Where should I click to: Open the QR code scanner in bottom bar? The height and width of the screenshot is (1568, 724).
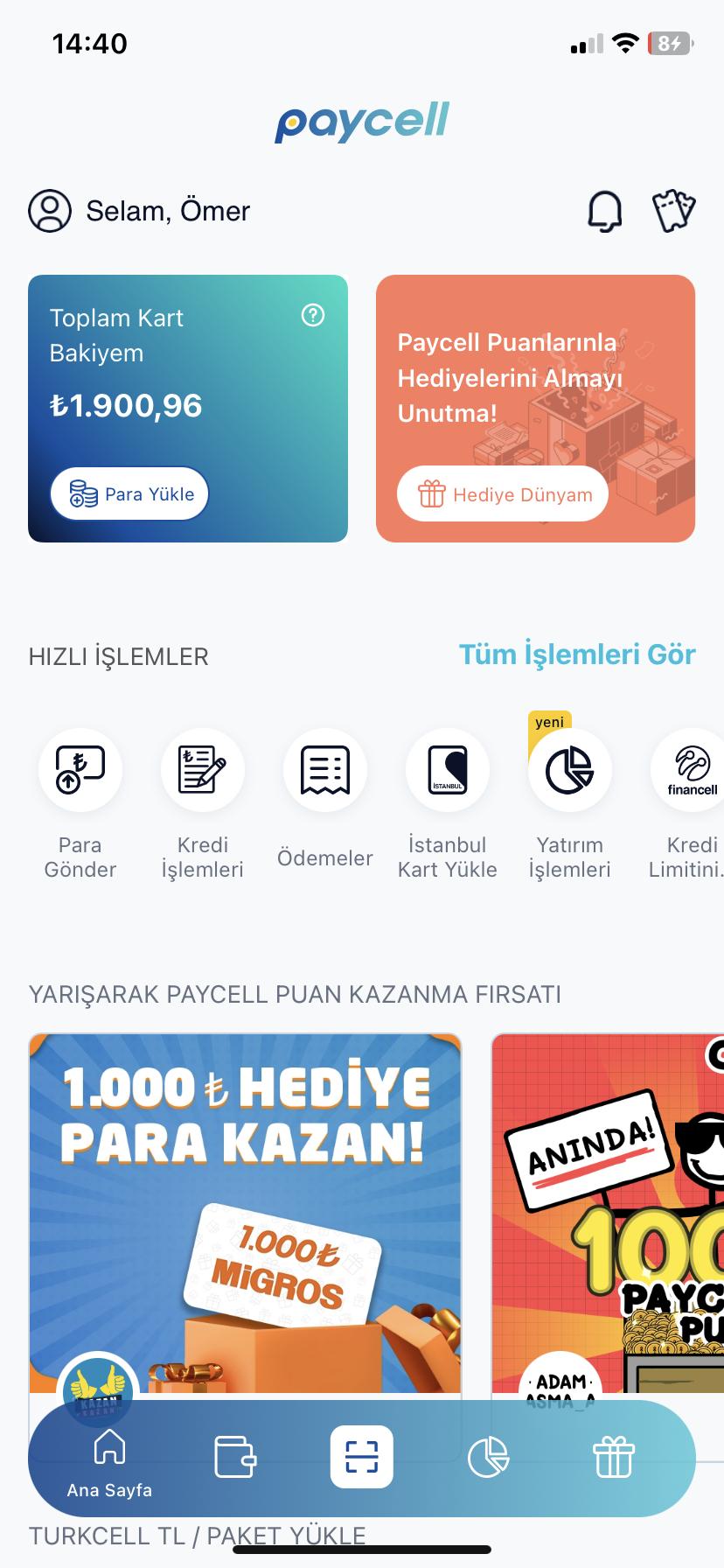coord(362,1455)
